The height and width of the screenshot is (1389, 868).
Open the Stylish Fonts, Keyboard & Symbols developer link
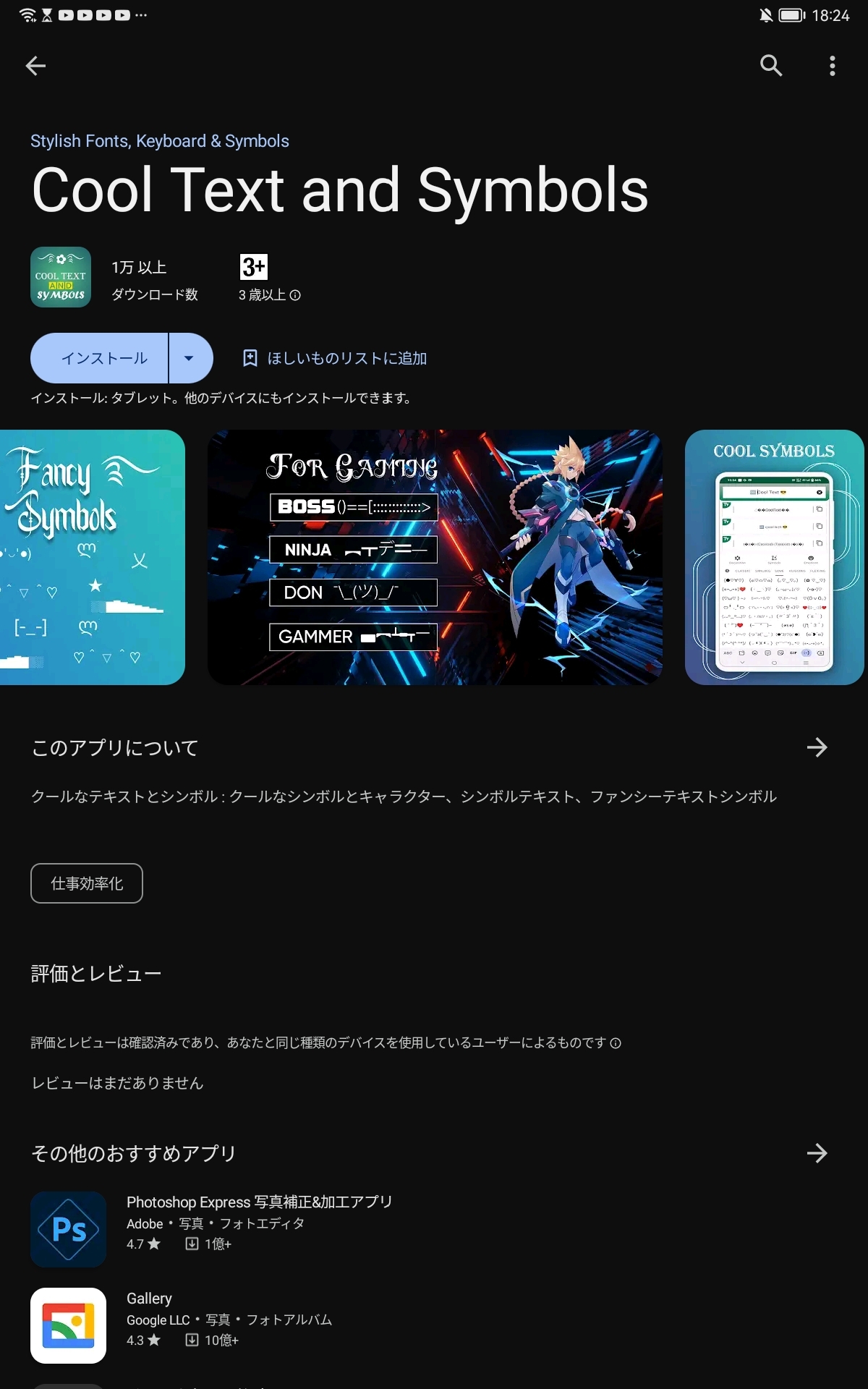[159, 141]
